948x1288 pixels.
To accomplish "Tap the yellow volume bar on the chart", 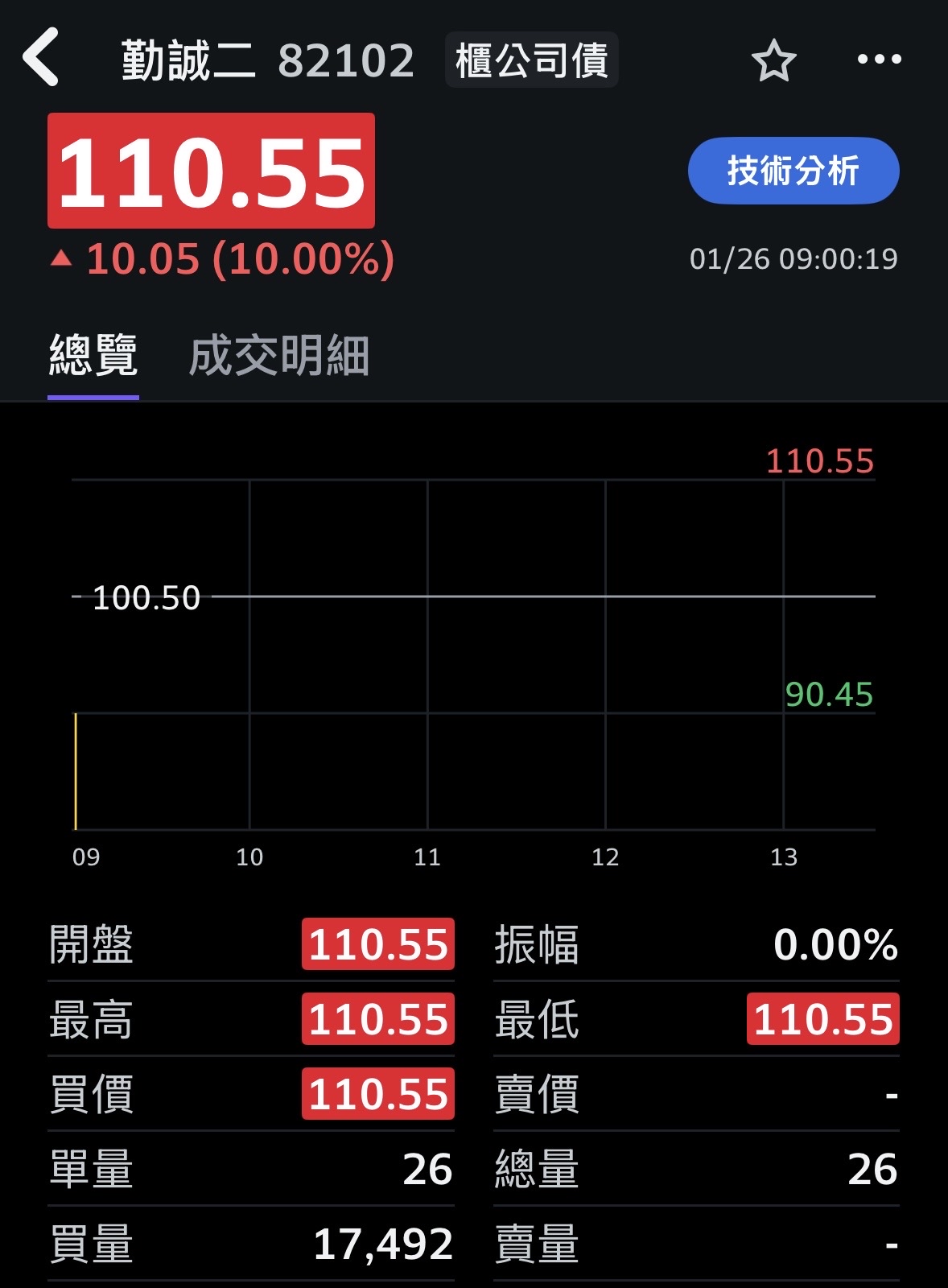I will point(75,773).
